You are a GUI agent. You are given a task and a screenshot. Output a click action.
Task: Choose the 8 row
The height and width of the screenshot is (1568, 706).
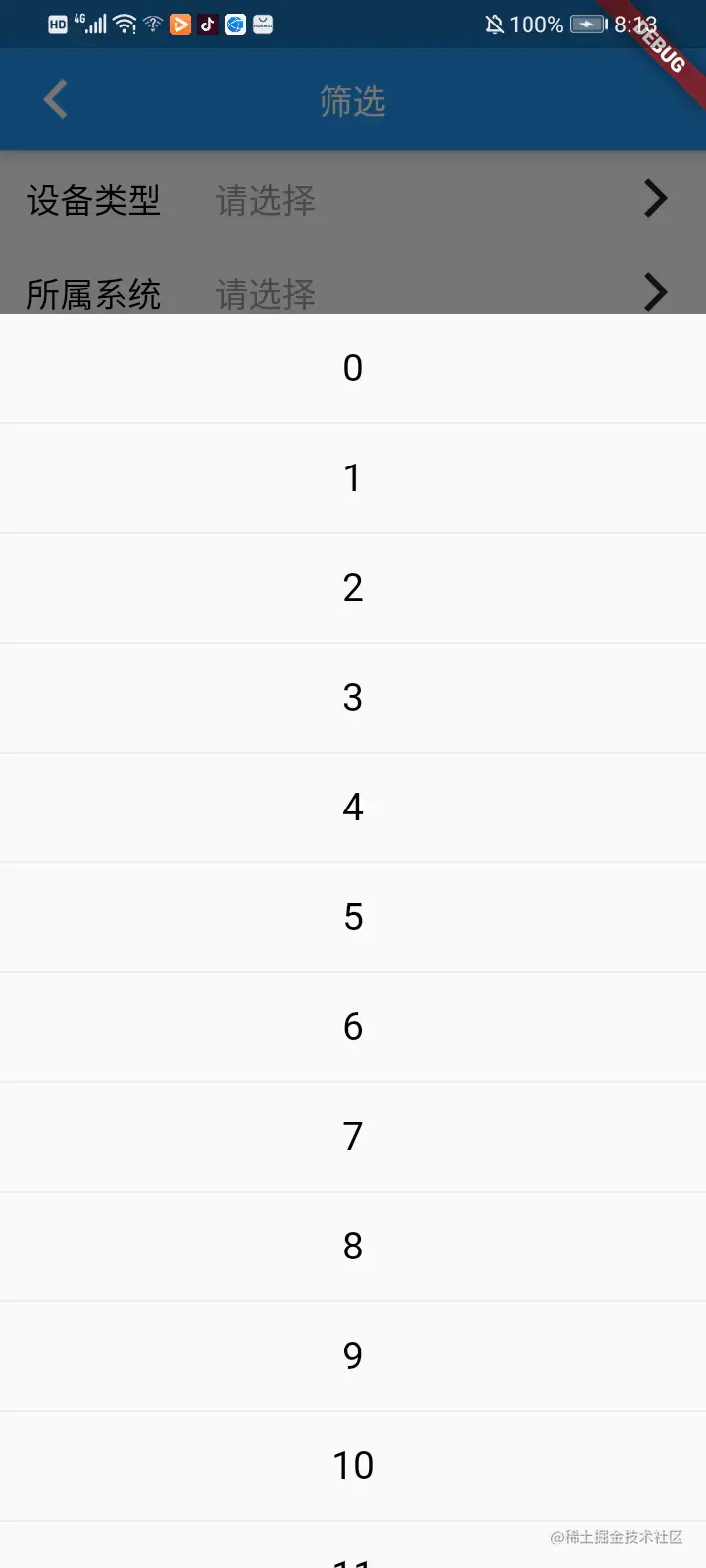click(353, 1247)
